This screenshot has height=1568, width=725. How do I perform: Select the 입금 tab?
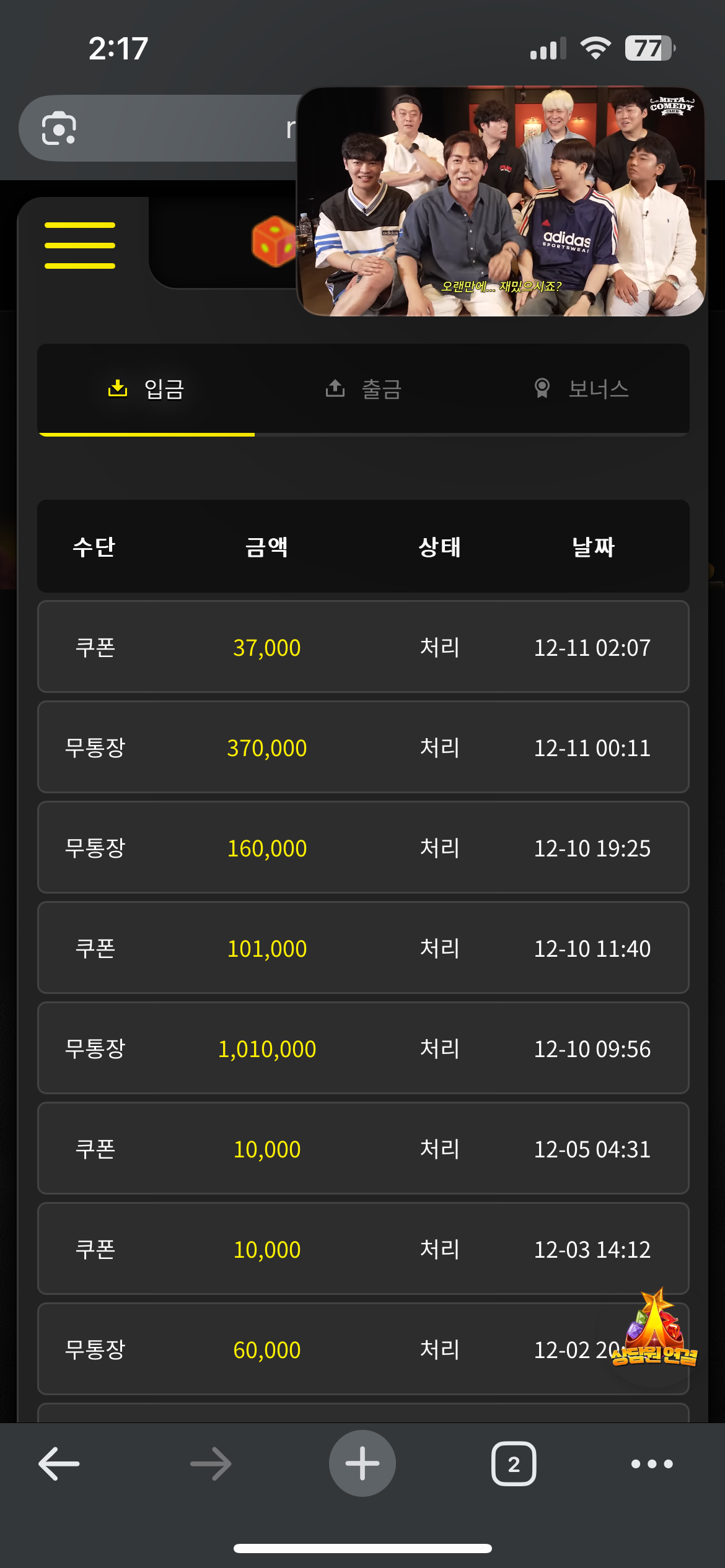click(146, 389)
